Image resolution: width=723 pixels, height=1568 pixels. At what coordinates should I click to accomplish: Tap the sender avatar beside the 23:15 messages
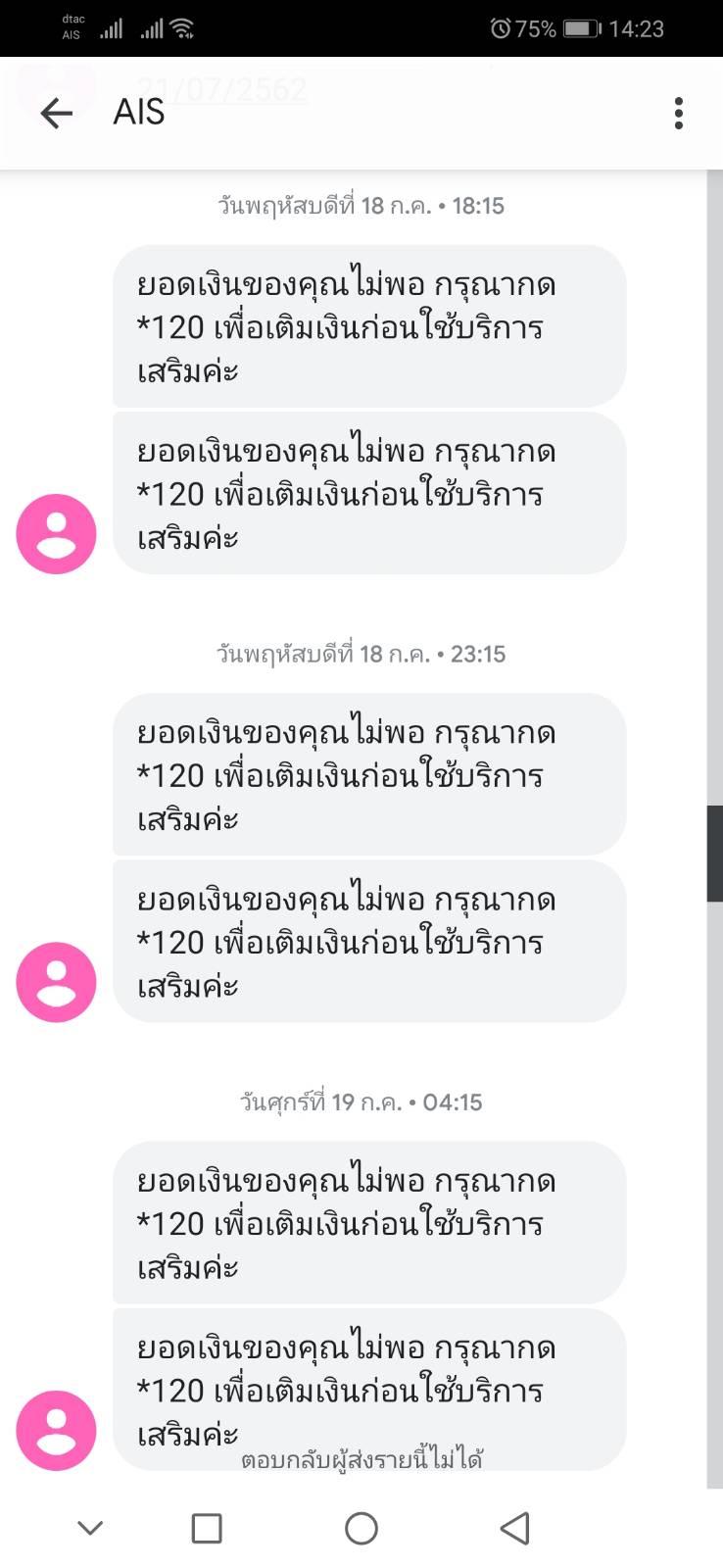pos(56,982)
